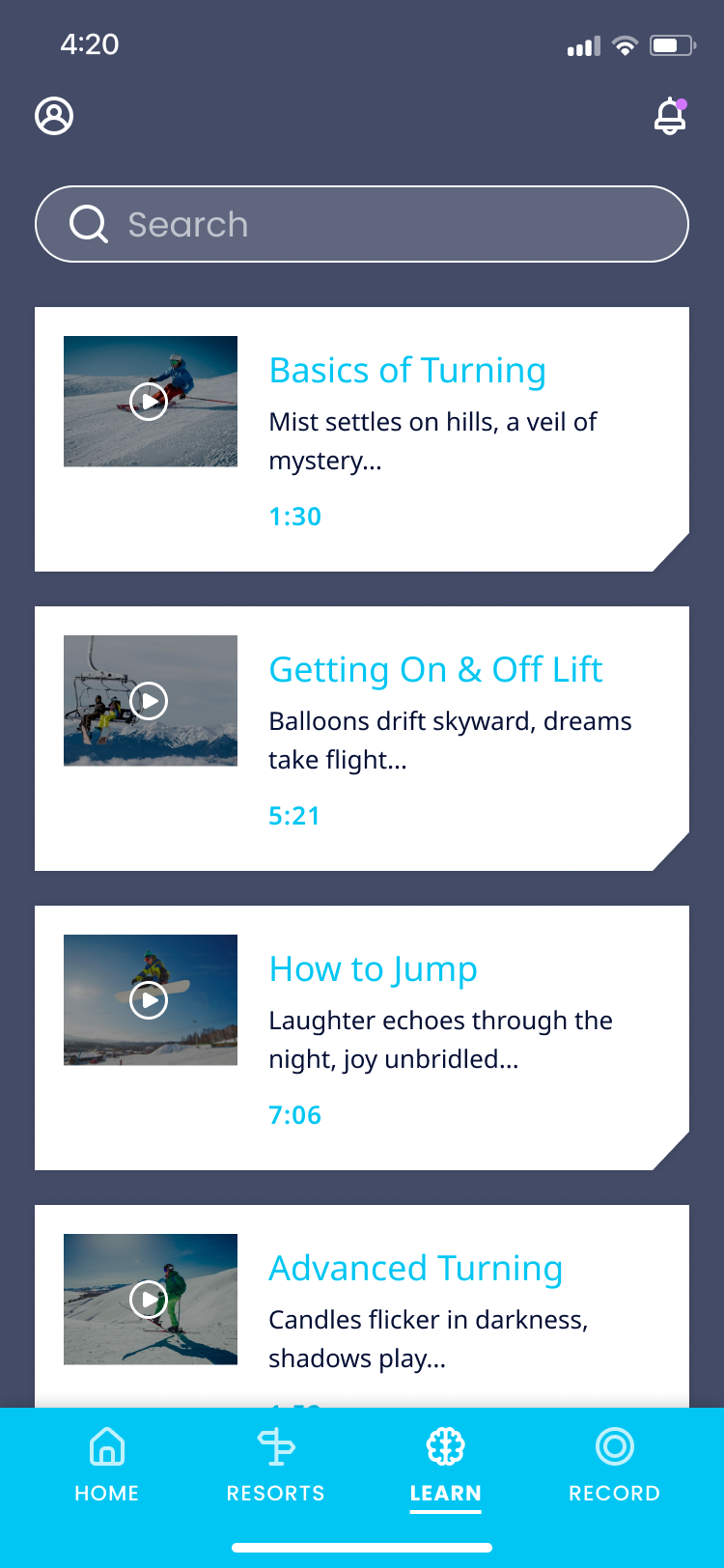
Task: Play the Basics of Turning video
Action: [149, 401]
